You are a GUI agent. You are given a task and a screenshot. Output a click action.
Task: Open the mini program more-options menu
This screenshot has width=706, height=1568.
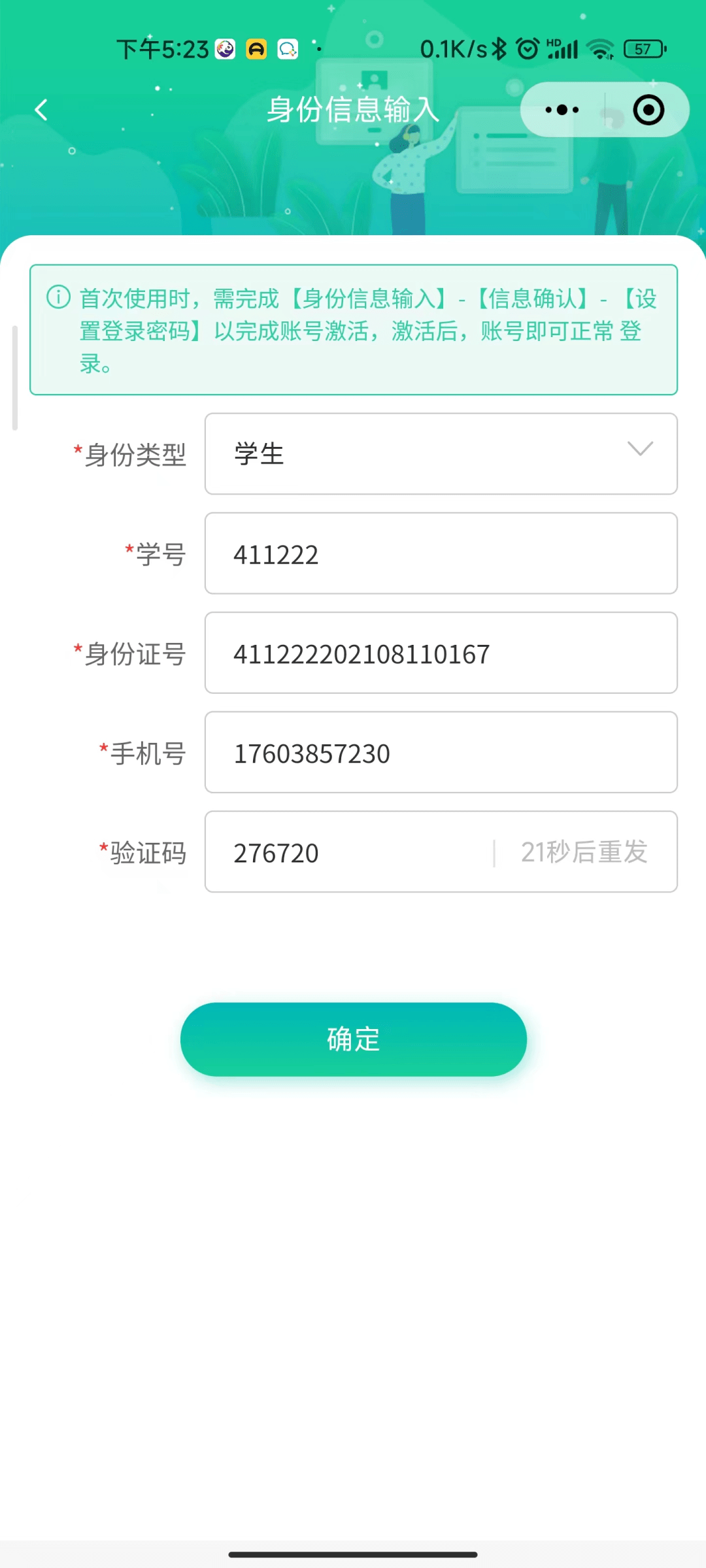pyautogui.click(x=562, y=110)
